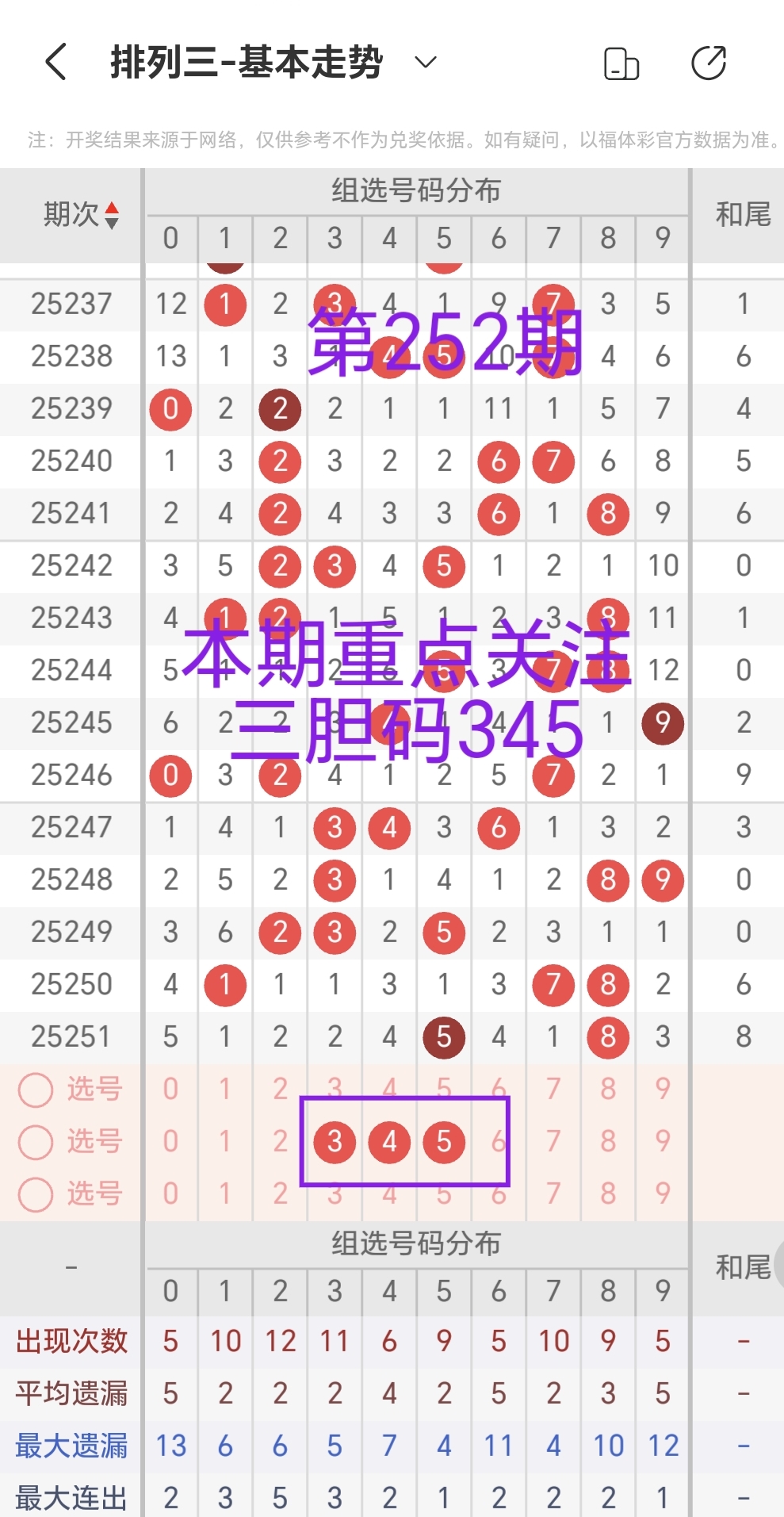Deselect highlighted number 3 in middle selection row

pos(334,1142)
